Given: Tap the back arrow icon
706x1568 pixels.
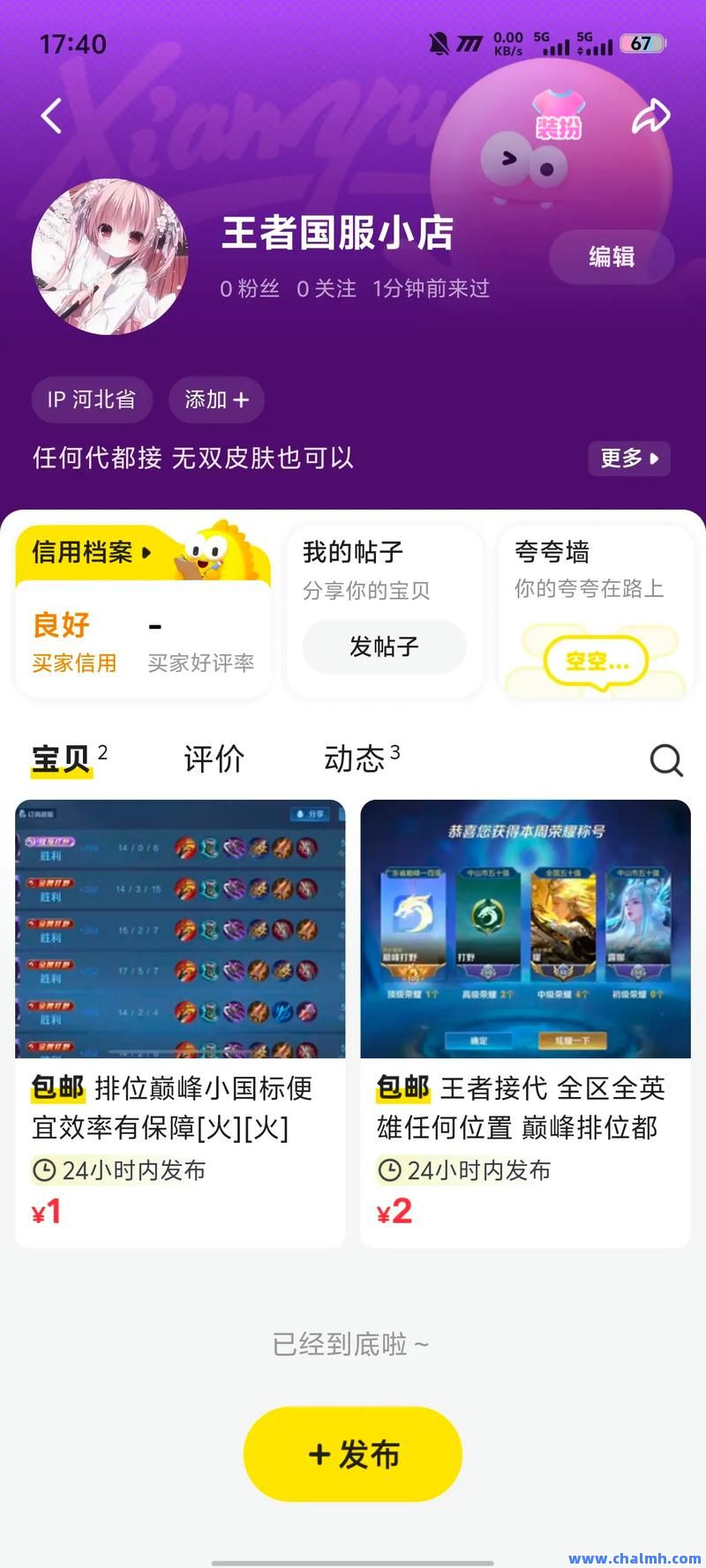Looking at the screenshot, I should pyautogui.click(x=50, y=116).
